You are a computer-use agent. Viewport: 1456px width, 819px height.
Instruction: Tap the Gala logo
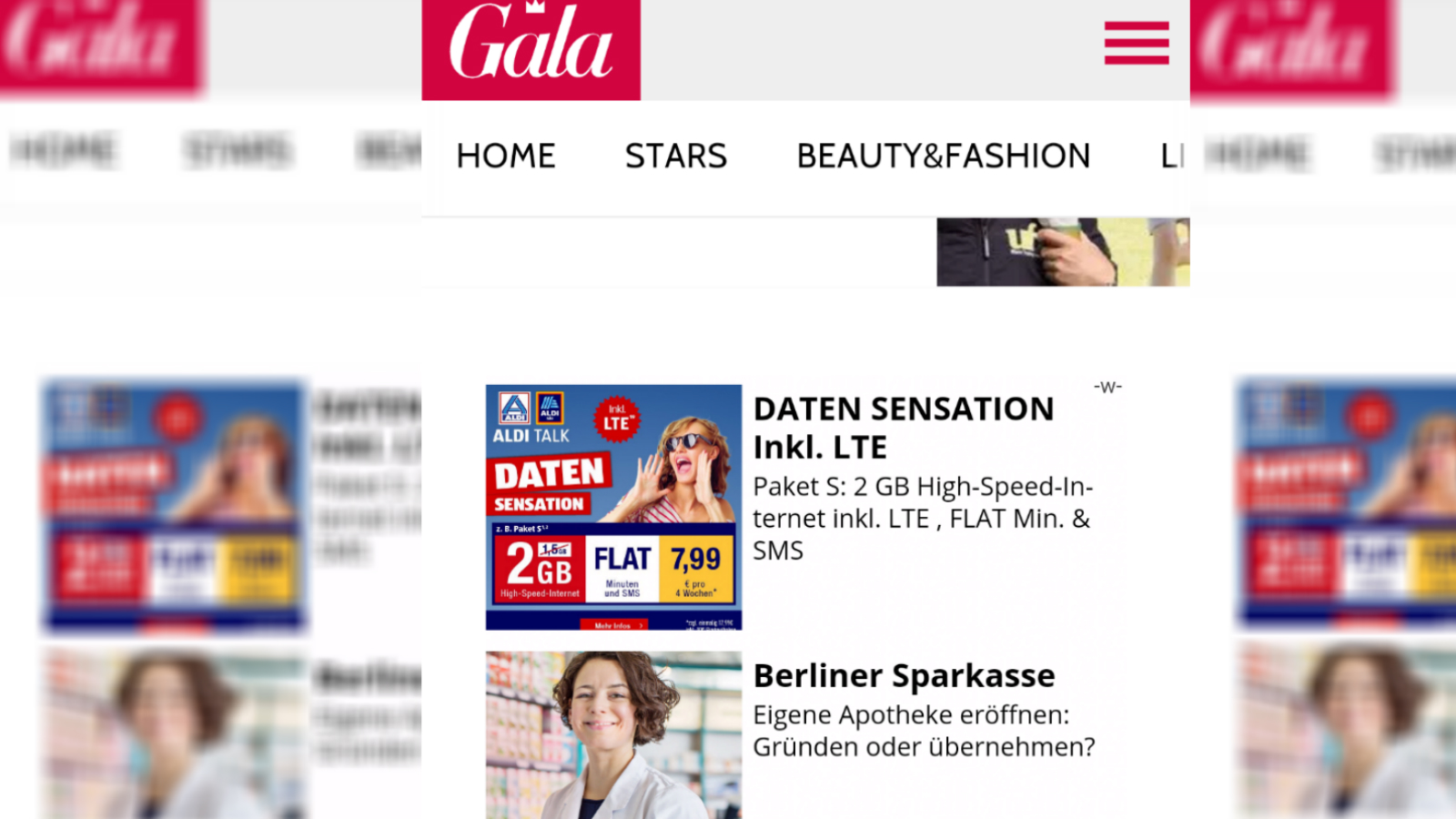coord(531,45)
